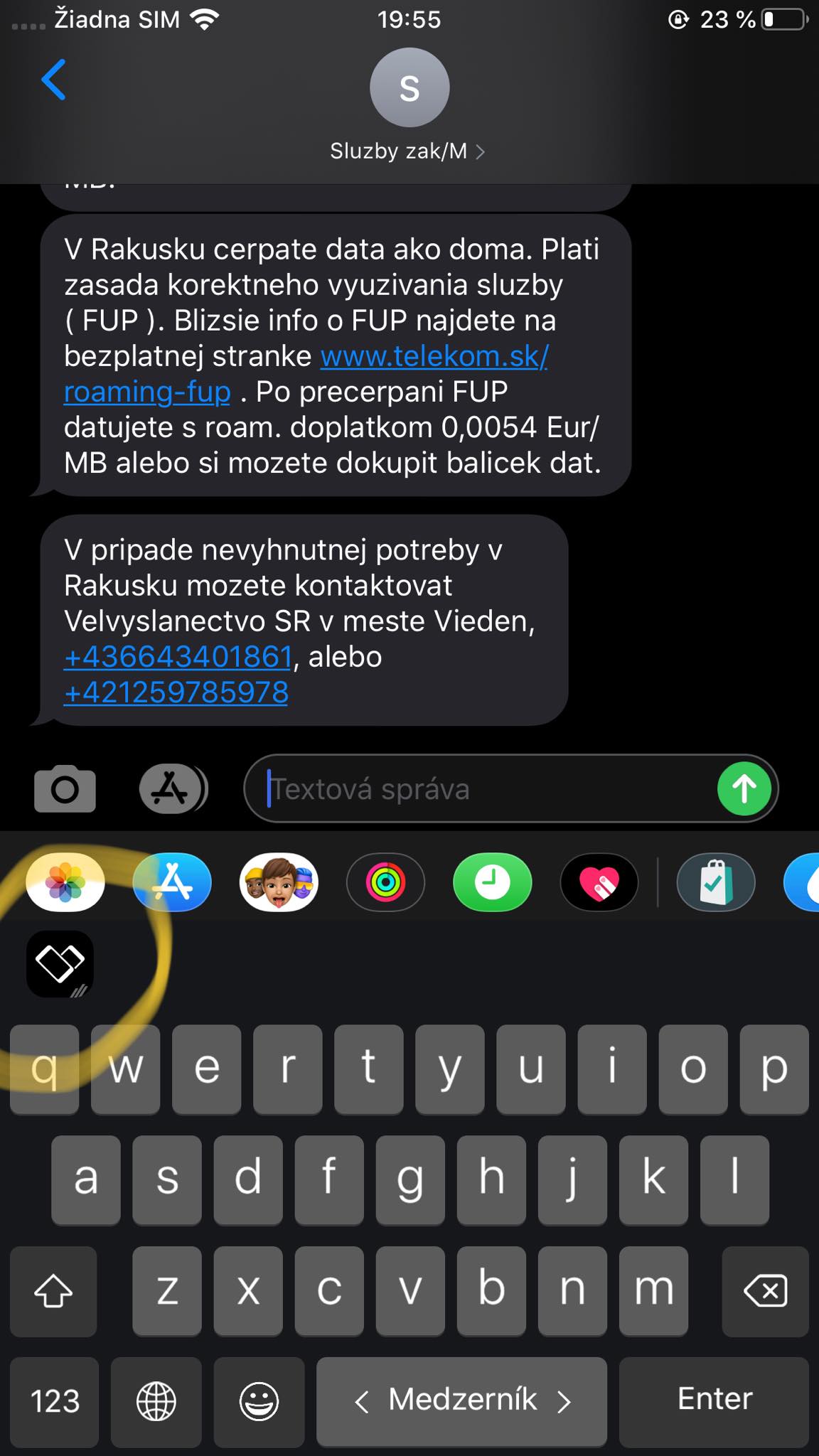
Task: Open the camera to attach a photo
Action: pos(65,788)
